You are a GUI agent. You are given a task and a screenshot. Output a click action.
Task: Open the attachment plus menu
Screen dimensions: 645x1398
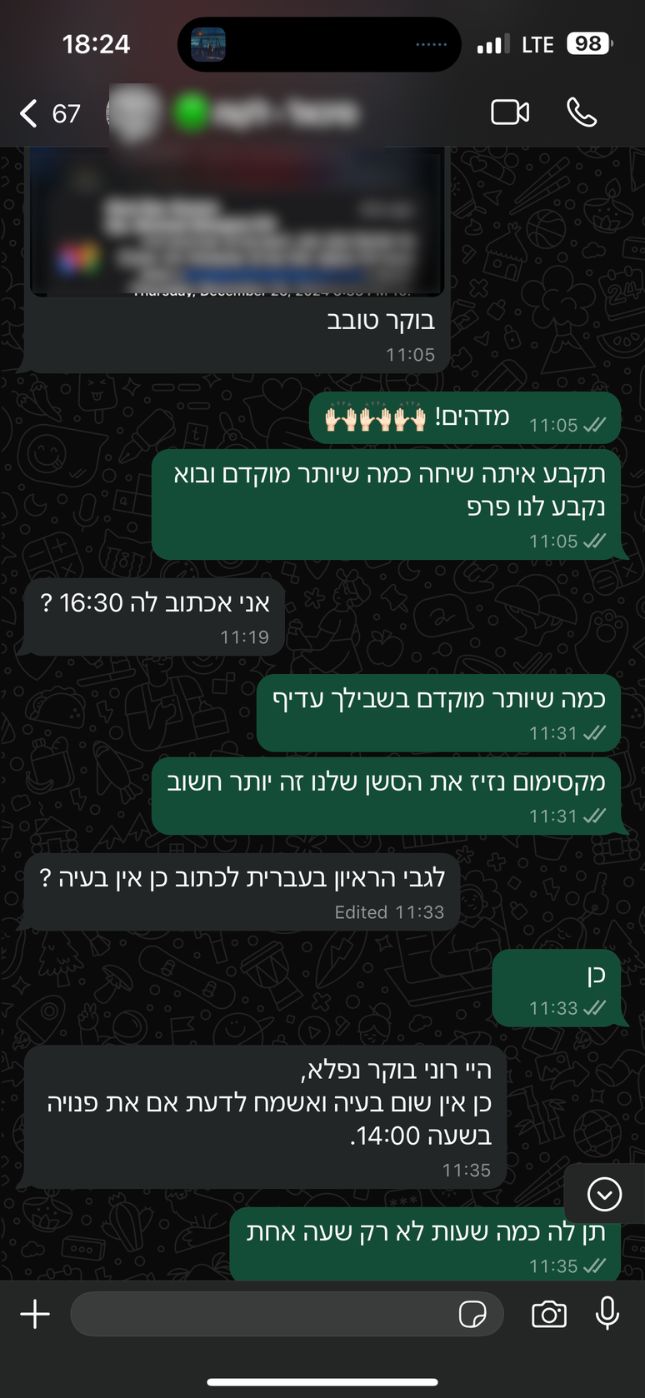[x=35, y=1314]
